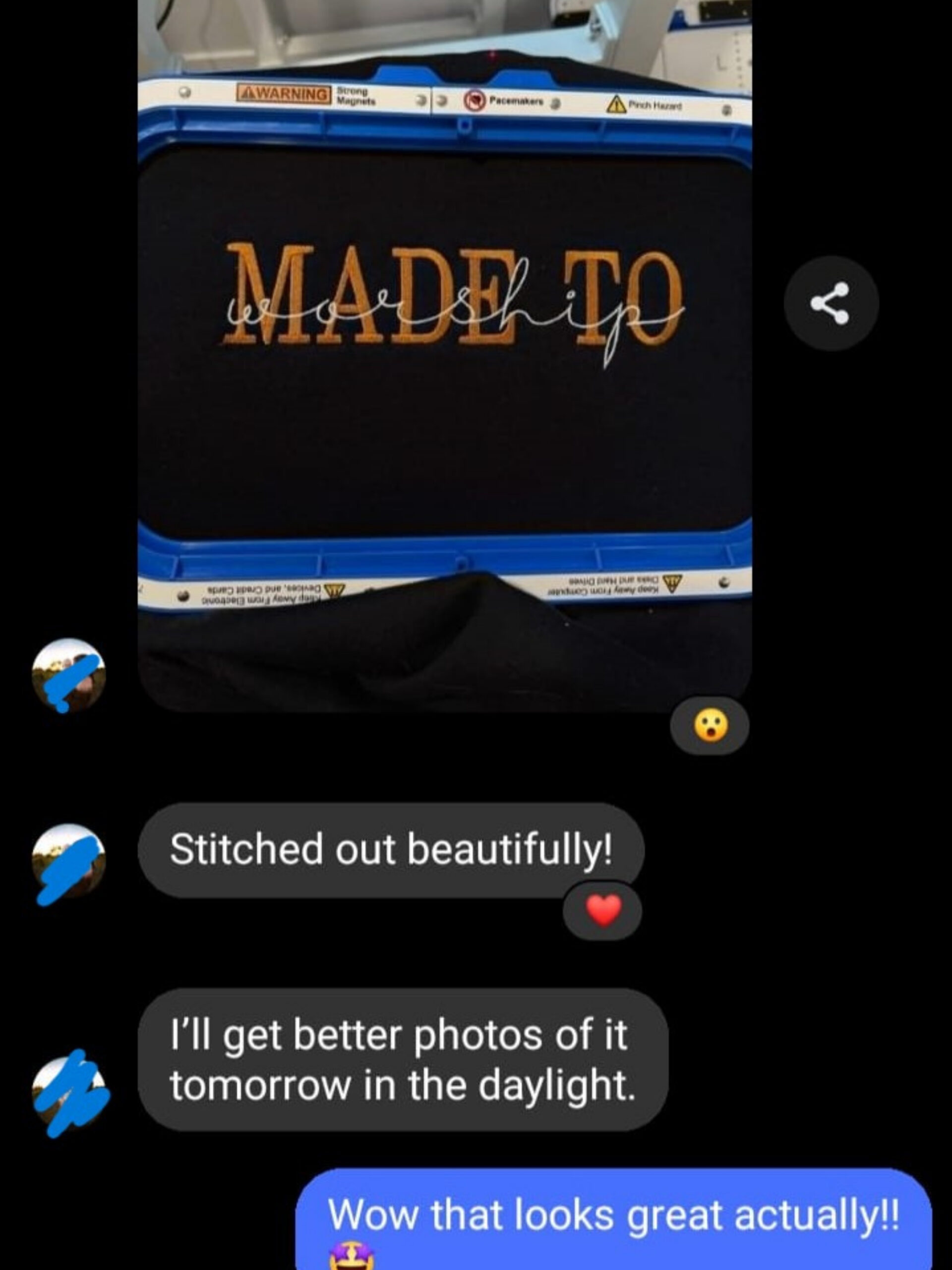Open sender's profile picture beside the photo

[x=69, y=675]
